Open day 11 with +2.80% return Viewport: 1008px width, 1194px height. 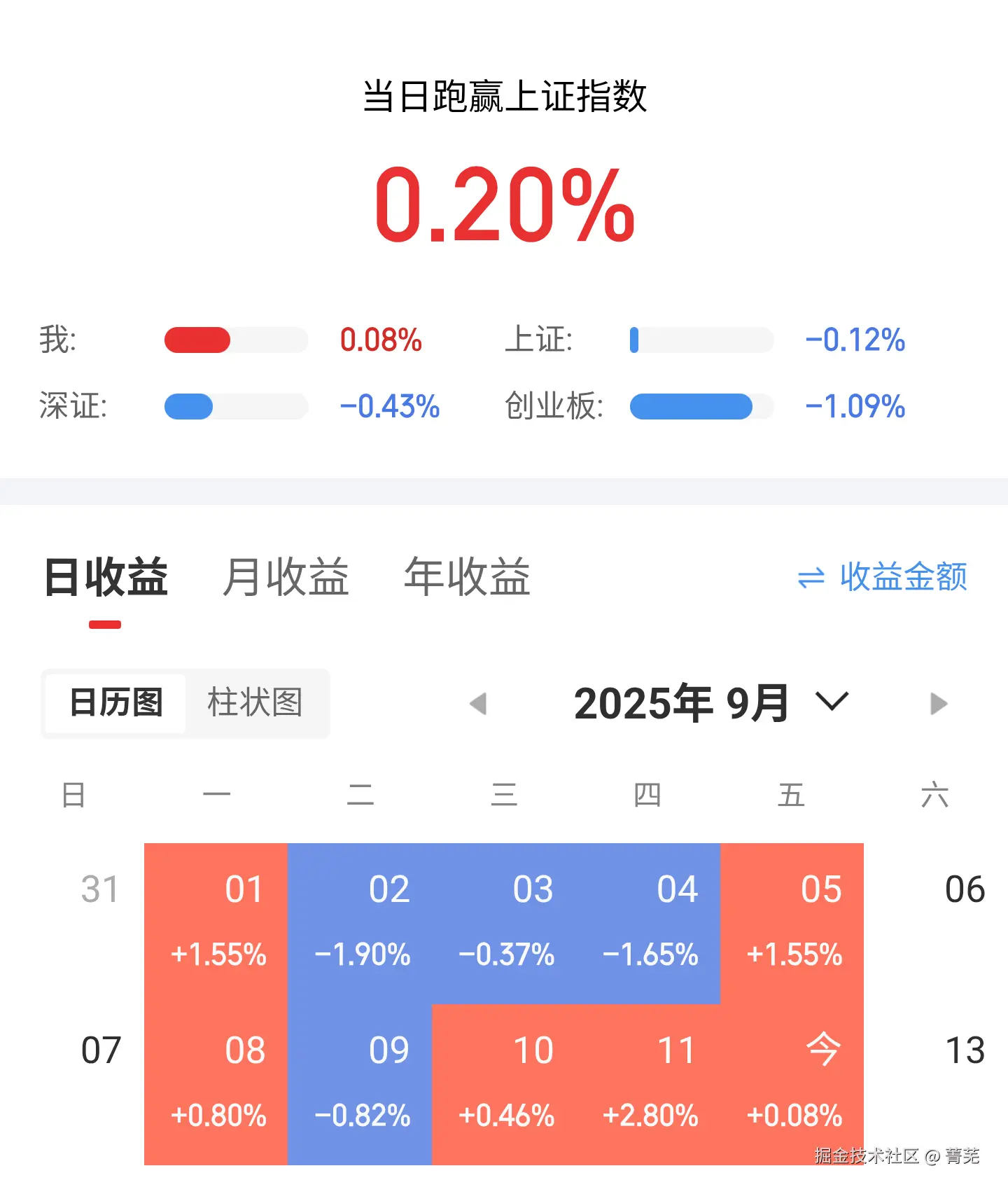coord(648,1084)
